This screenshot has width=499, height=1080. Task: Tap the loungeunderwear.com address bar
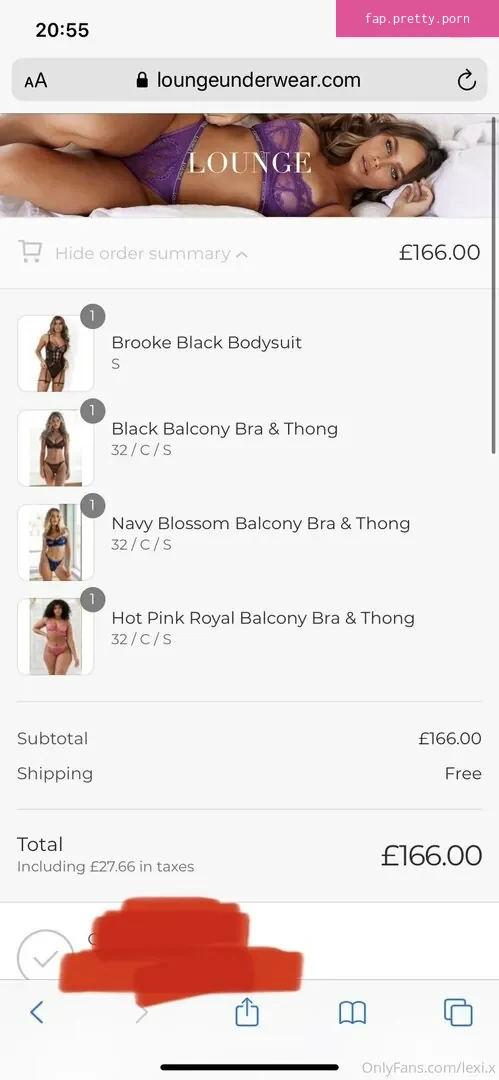coord(249,80)
